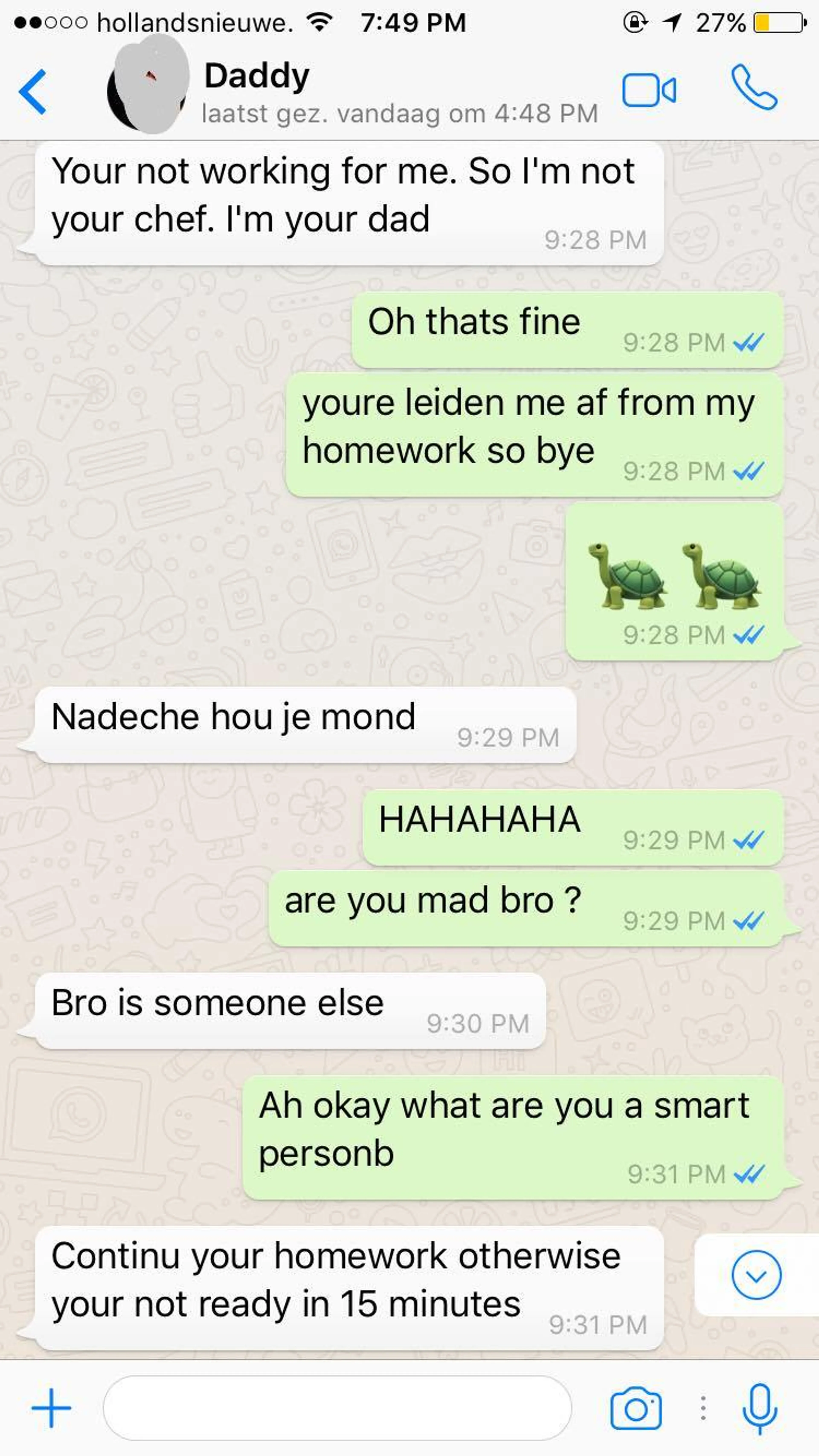This screenshot has width=819, height=1456.
Task: Tap the microphone to record a voice message
Action: click(760, 1408)
